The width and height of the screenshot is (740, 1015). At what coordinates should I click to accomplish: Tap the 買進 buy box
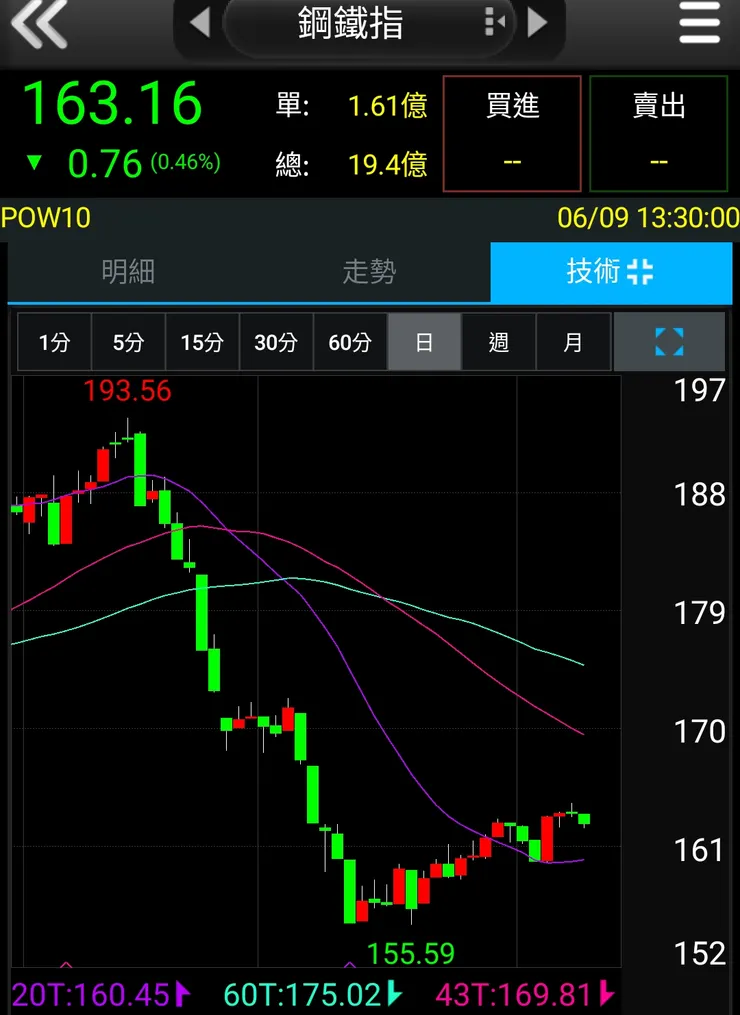pos(512,133)
